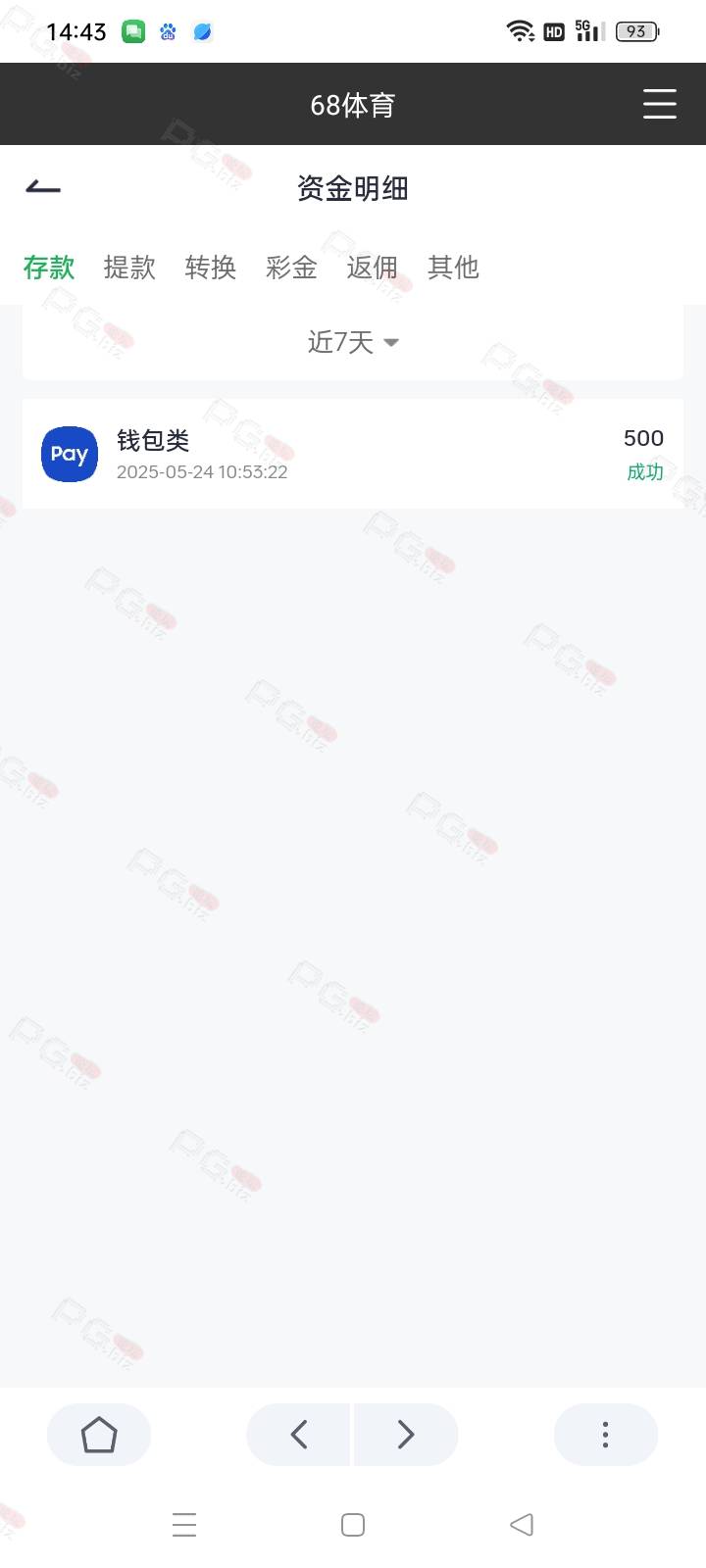Switch to the 提款 tab
Viewport: 706px width, 1568px height.
(x=129, y=268)
